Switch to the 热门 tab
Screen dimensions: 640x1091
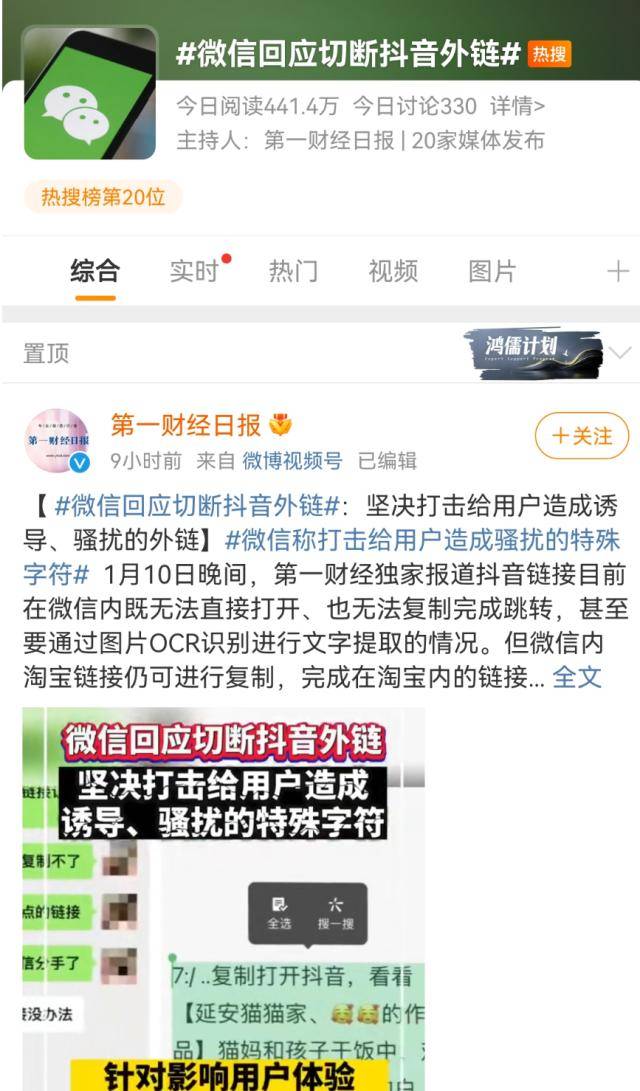tap(293, 271)
